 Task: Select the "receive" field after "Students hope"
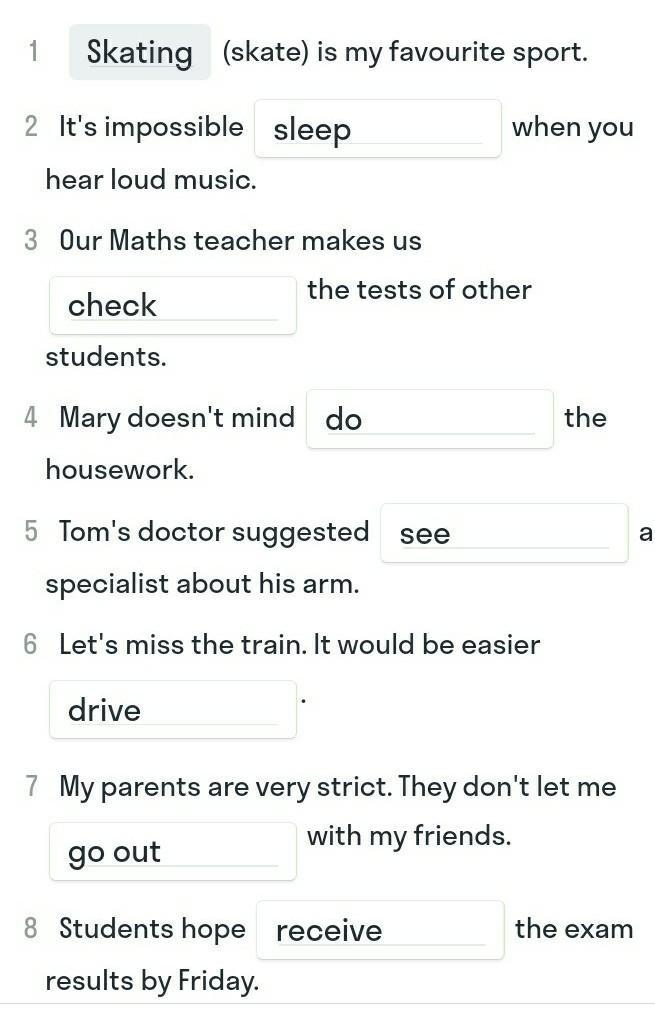pyautogui.click(x=380, y=930)
